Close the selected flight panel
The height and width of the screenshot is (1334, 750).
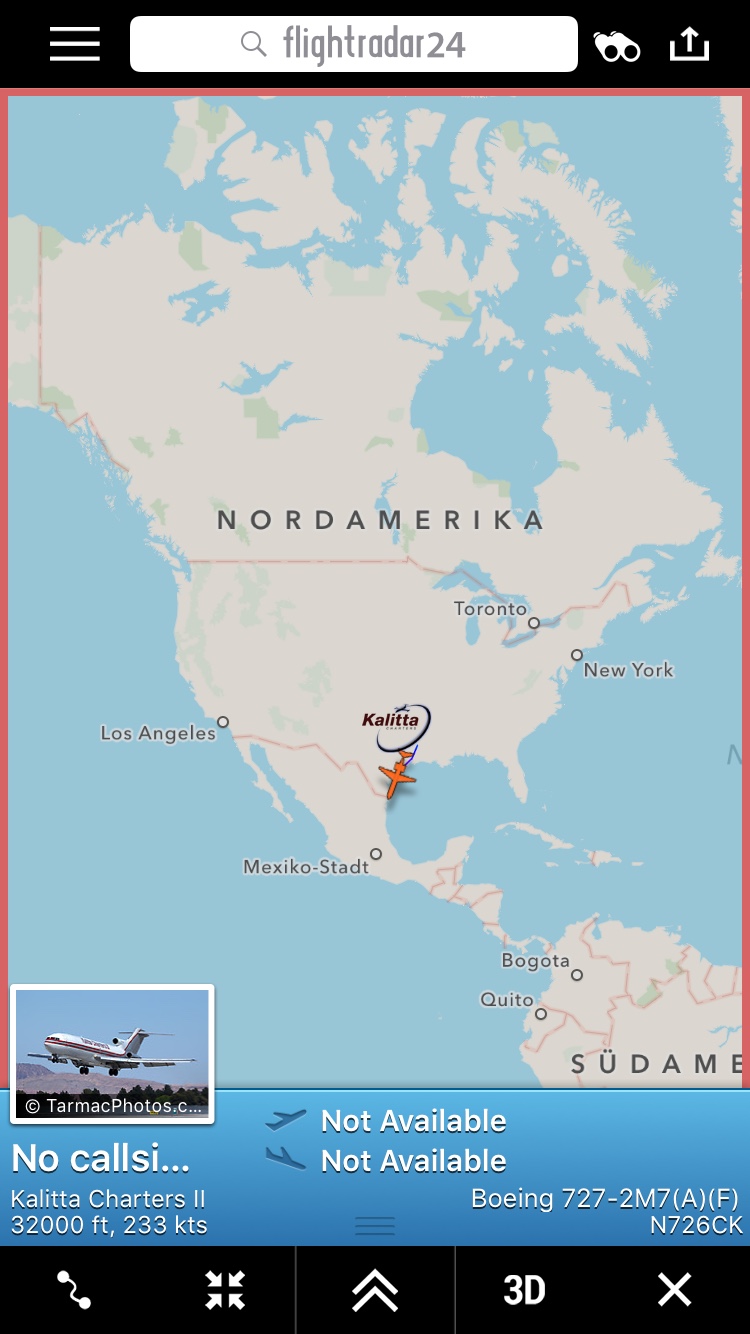pyautogui.click(x=675, y=1290)
